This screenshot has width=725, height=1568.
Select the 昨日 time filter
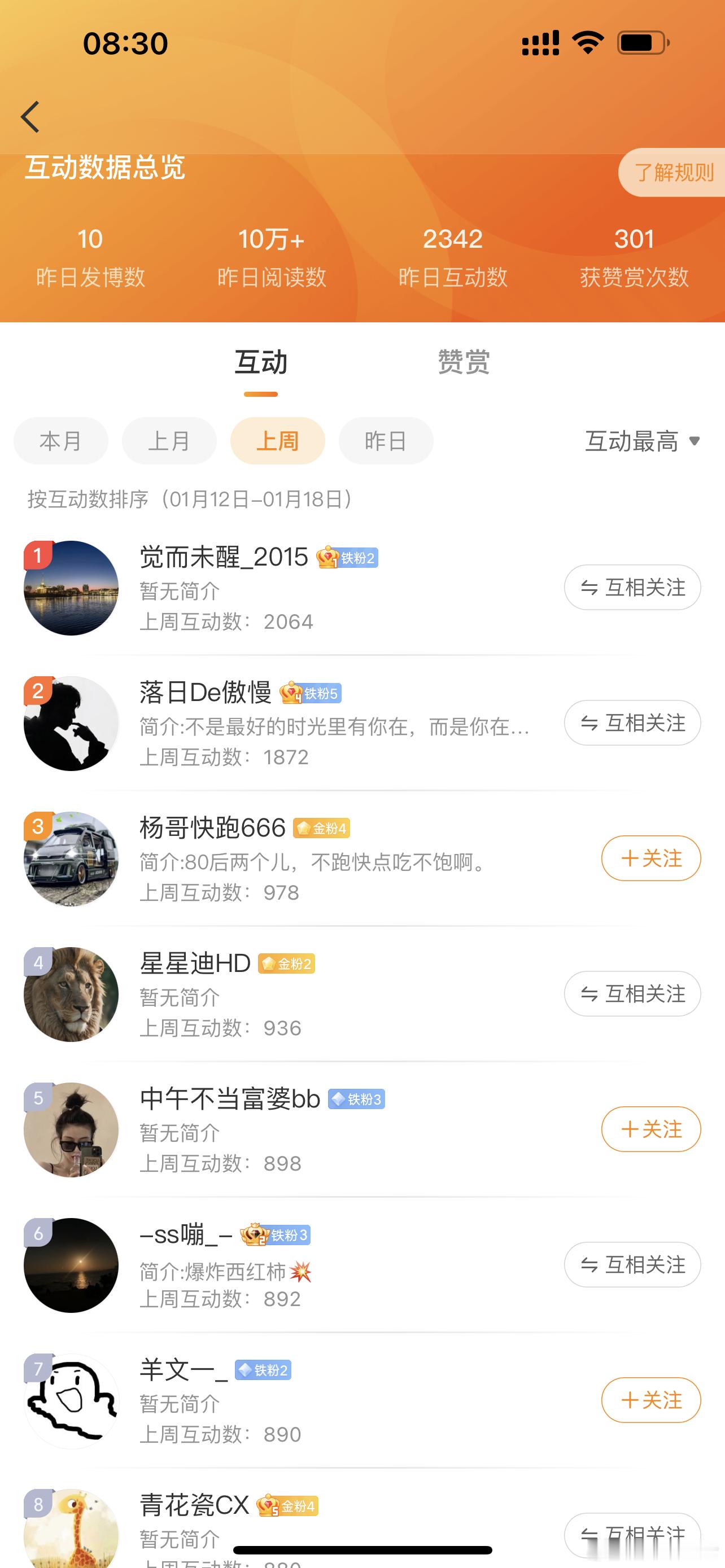point(385,441)
